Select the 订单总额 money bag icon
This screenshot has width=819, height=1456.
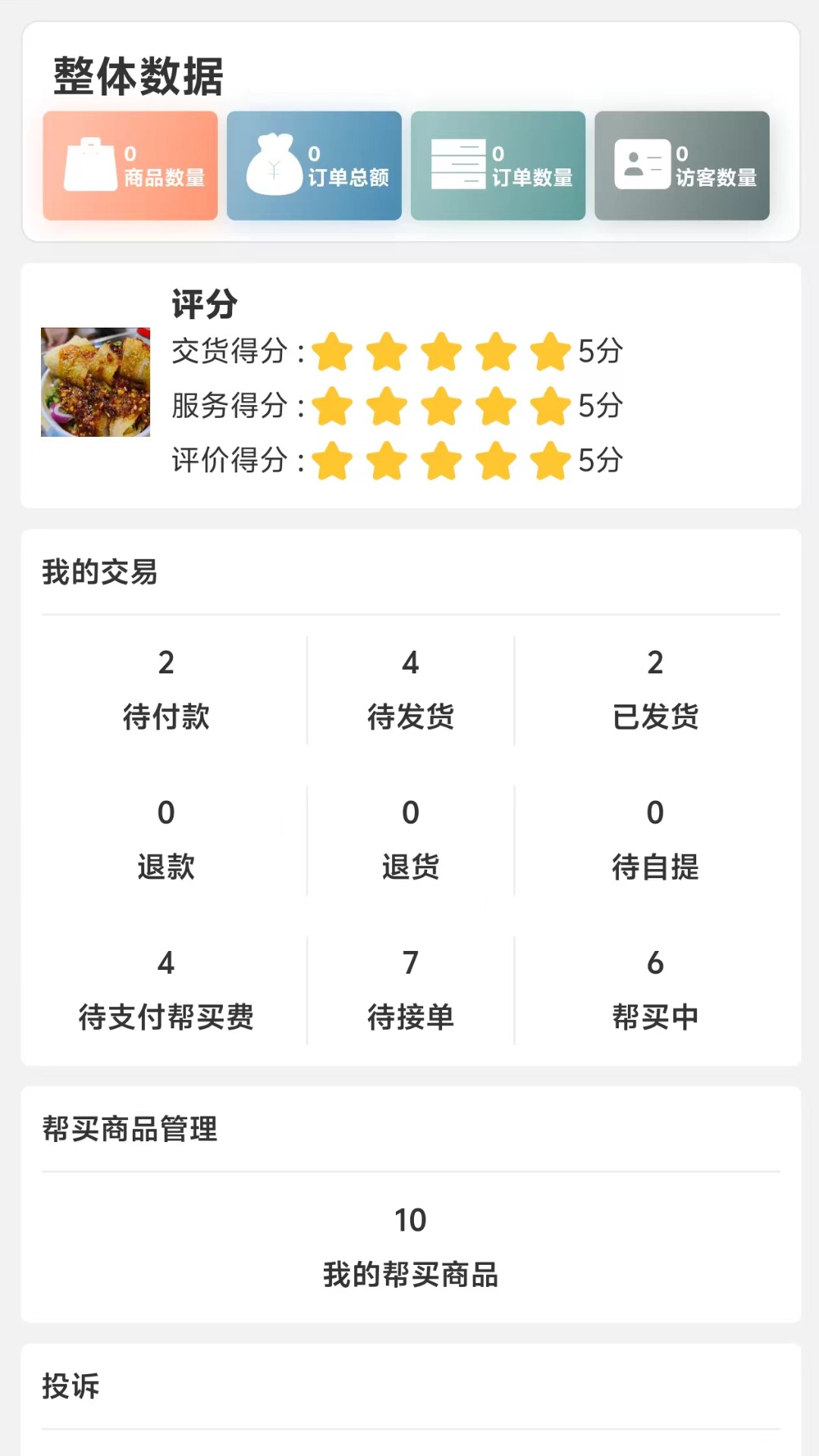[275, 163]
